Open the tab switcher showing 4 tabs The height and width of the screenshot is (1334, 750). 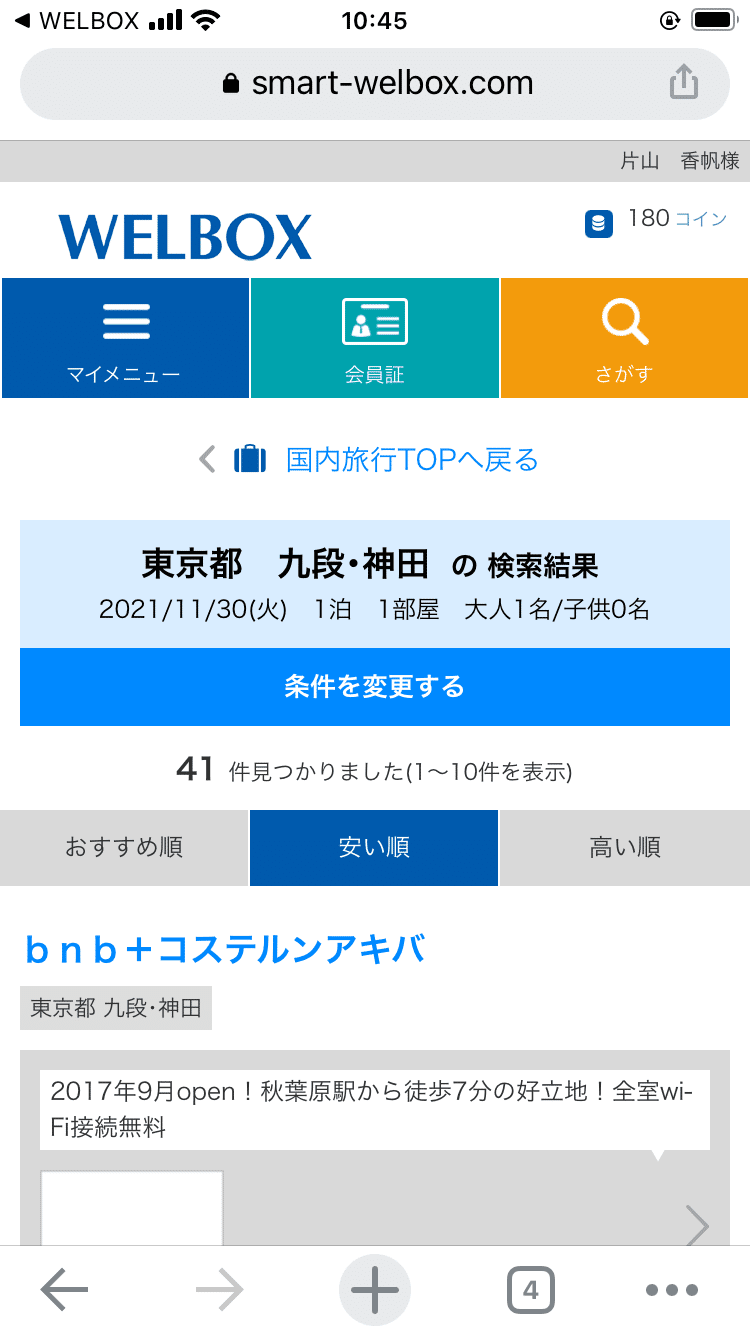[530, 1289]
